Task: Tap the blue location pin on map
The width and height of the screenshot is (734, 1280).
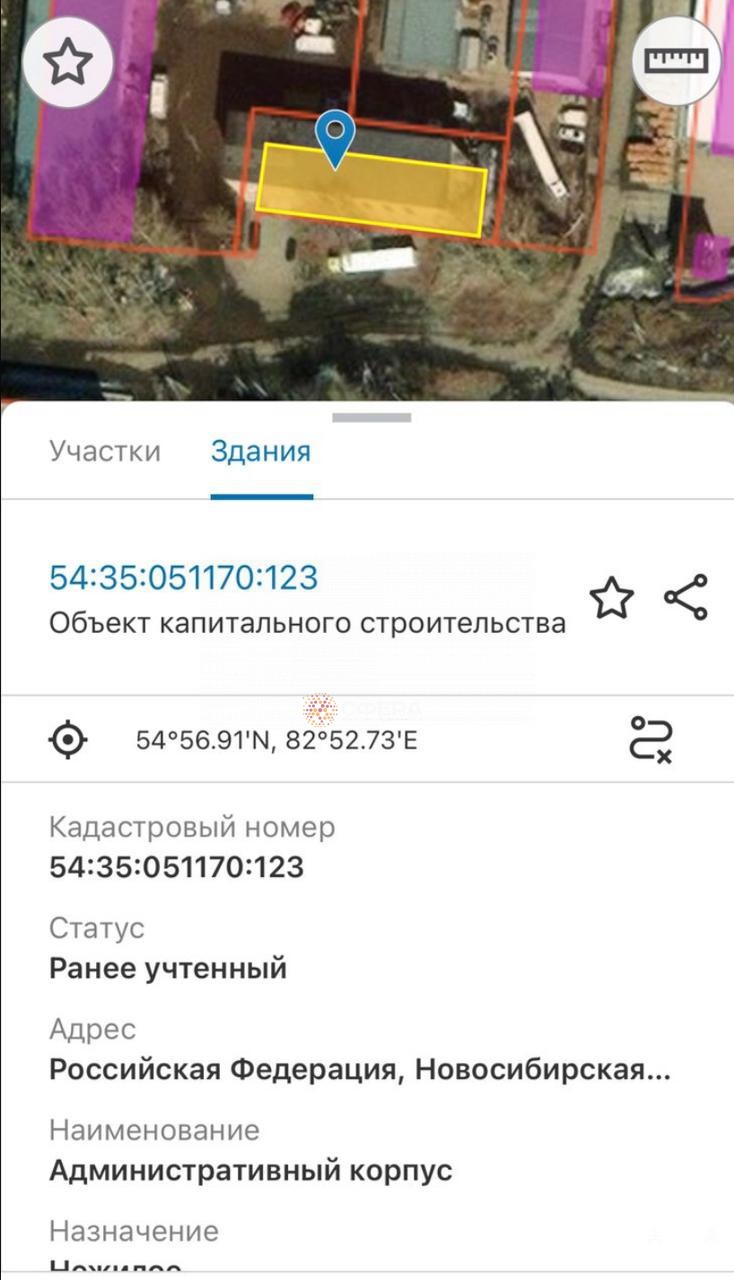Action: click(335, 140)
